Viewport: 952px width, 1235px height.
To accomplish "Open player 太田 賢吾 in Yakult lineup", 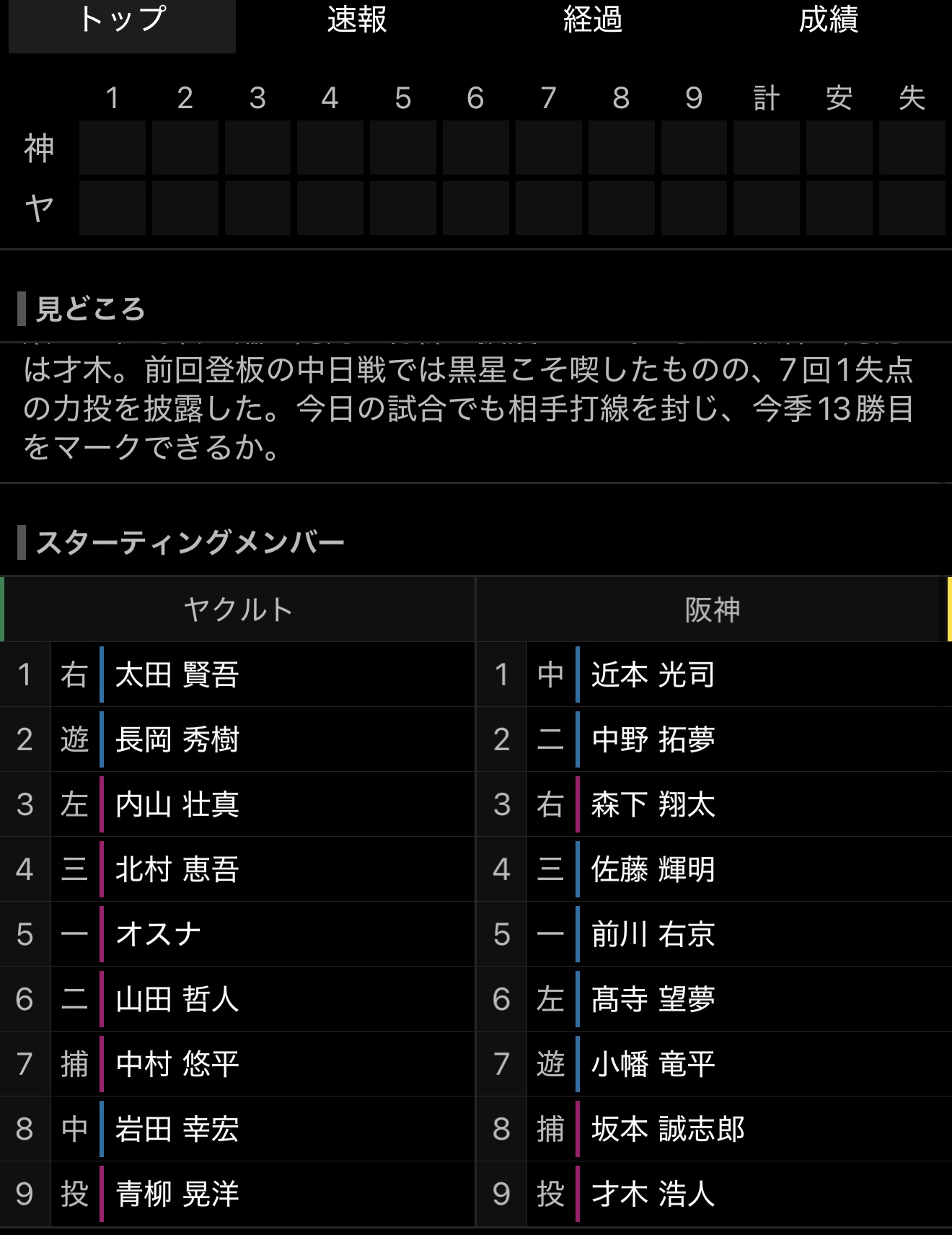I will (177, 674).
